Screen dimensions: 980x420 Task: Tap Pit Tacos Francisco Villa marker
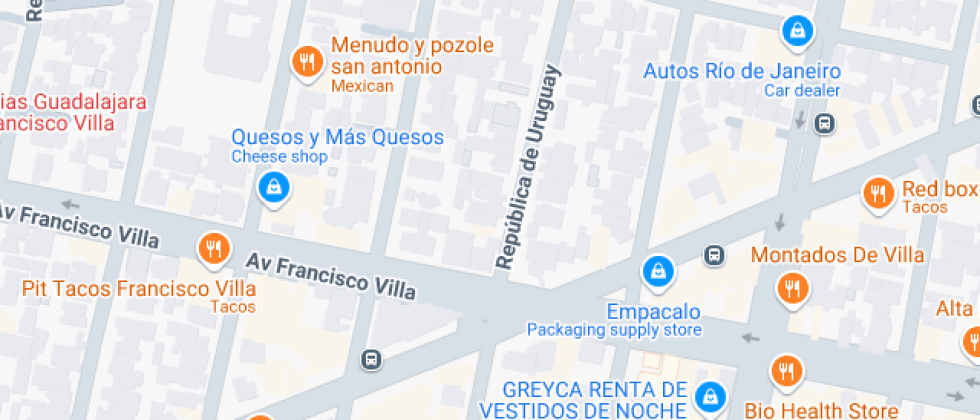214,251
